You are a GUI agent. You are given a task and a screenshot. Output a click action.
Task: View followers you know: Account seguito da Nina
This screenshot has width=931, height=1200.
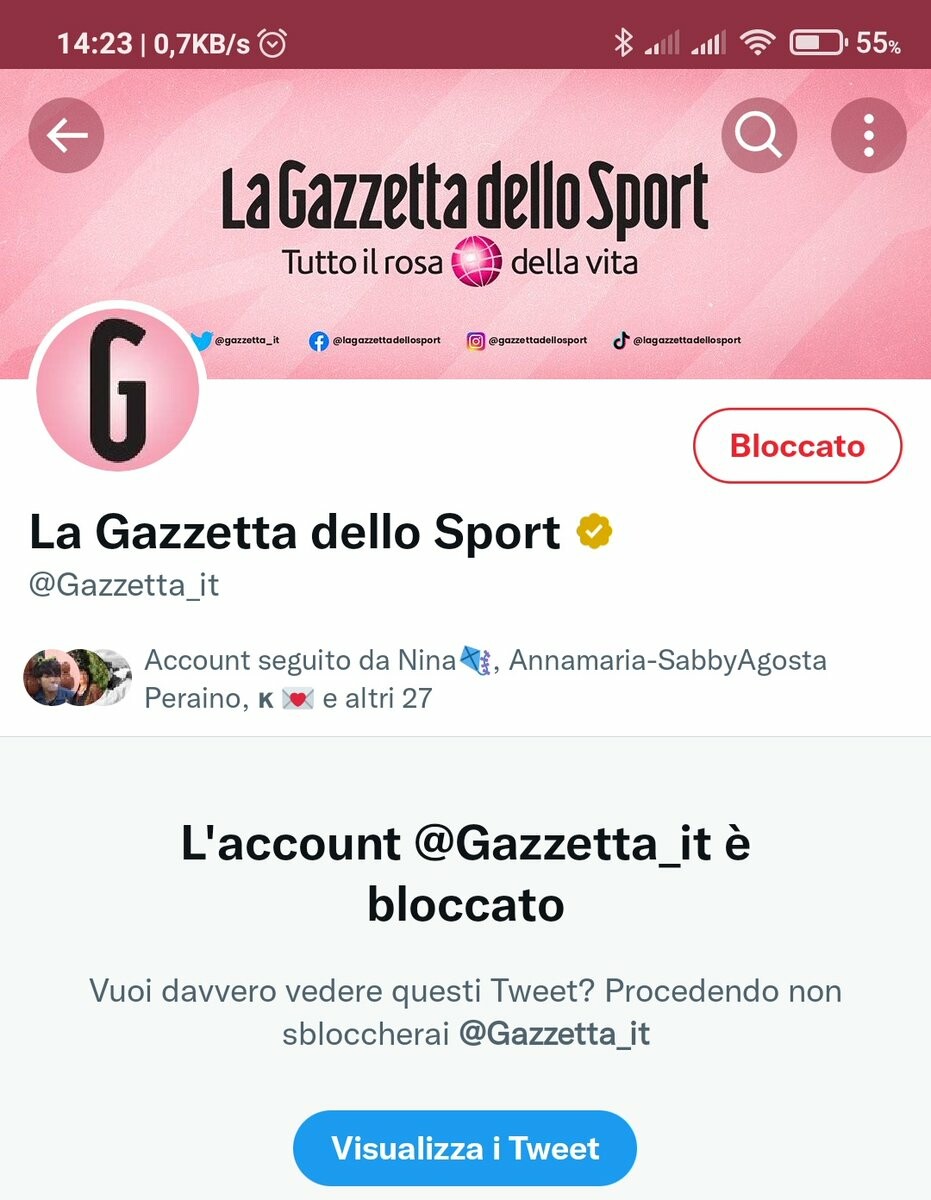tap(484, 678)
